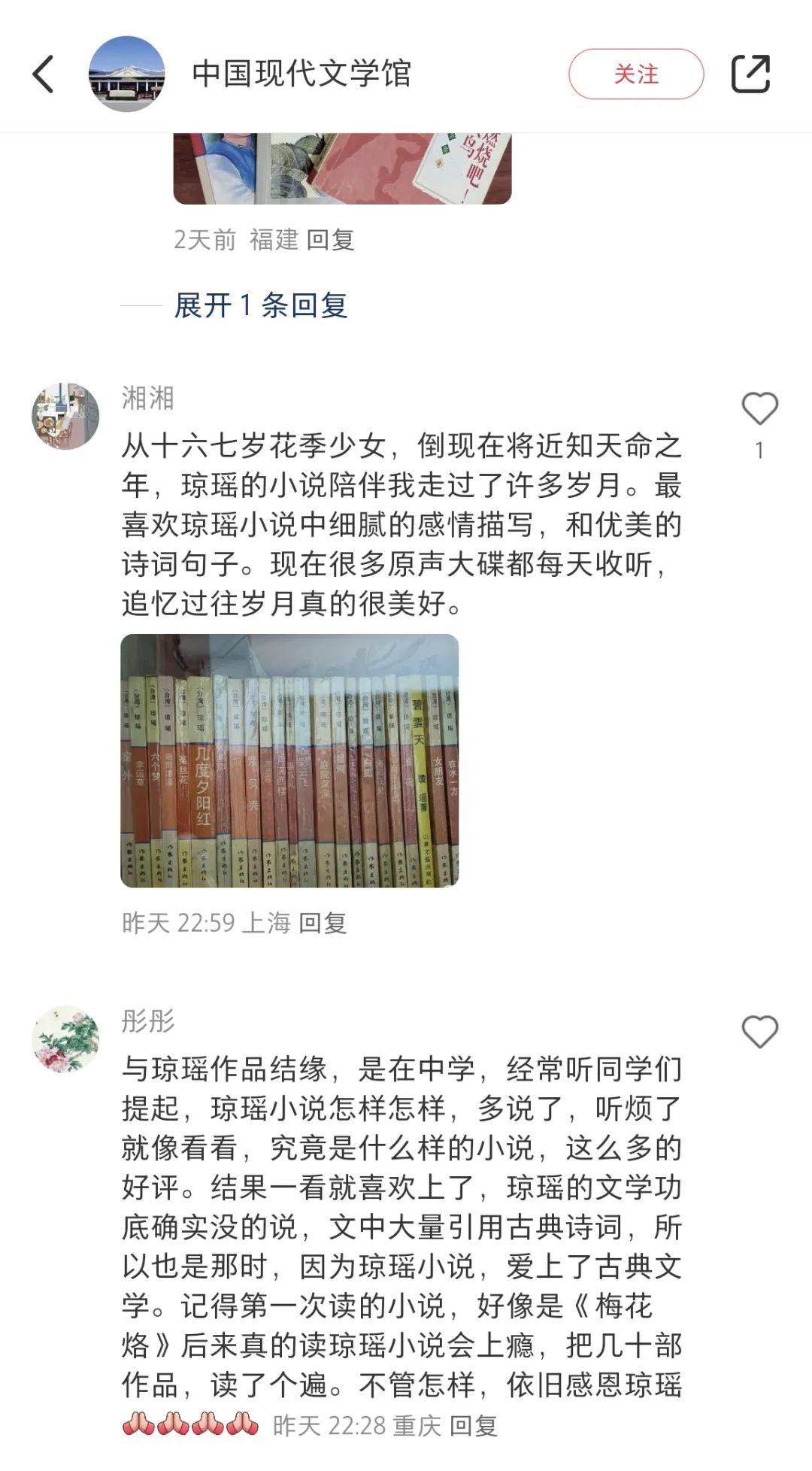Expand 展开 1 条回复

tap(260, 305)
